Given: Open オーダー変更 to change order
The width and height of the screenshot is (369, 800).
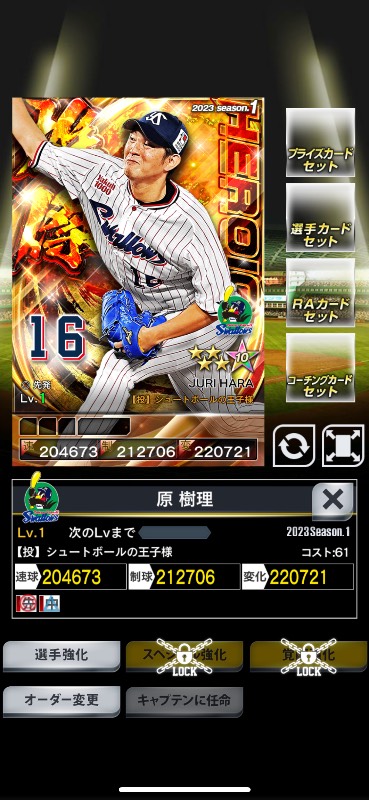Looking at the screenshot, I should coord(62,701).
